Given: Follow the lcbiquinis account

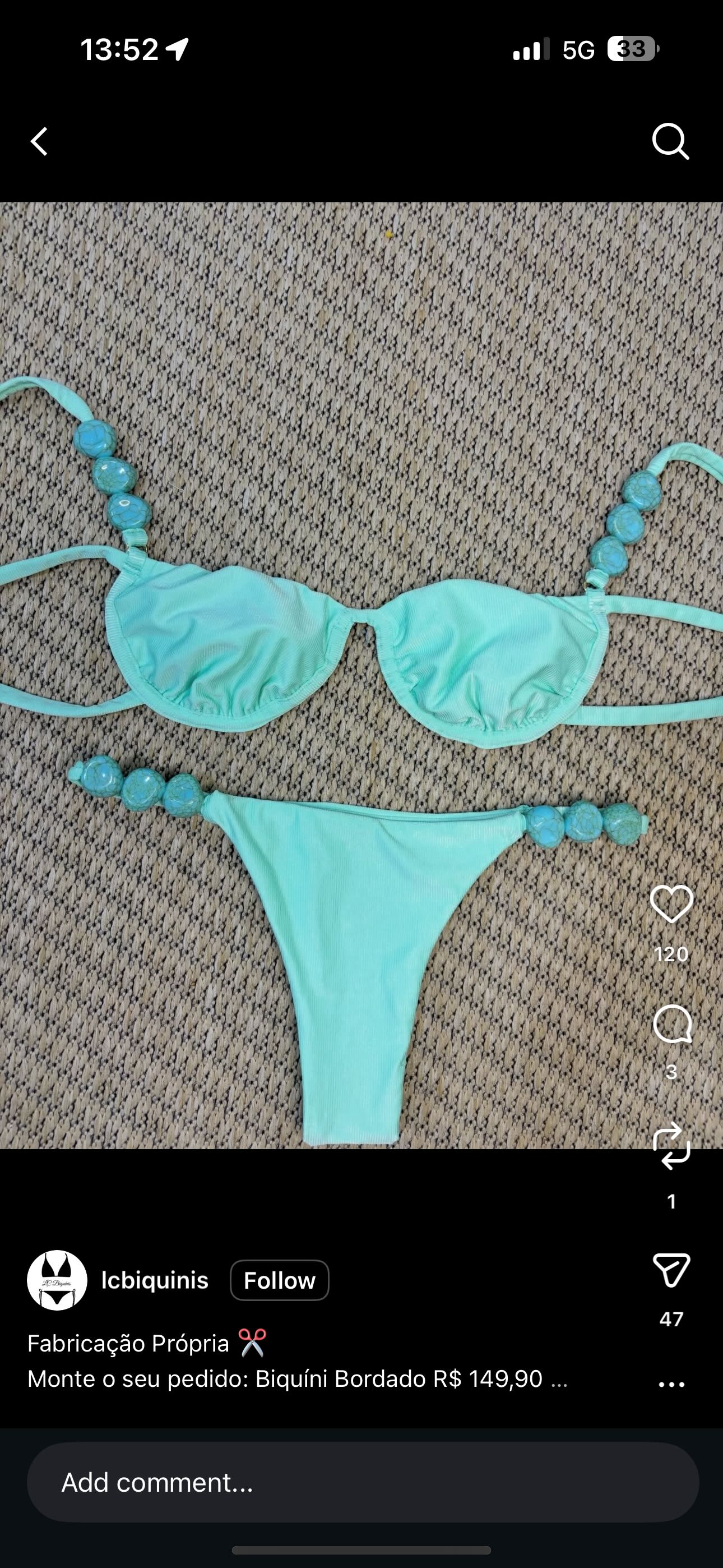Looking at the screenshot, I should [x=279, y=1280].
